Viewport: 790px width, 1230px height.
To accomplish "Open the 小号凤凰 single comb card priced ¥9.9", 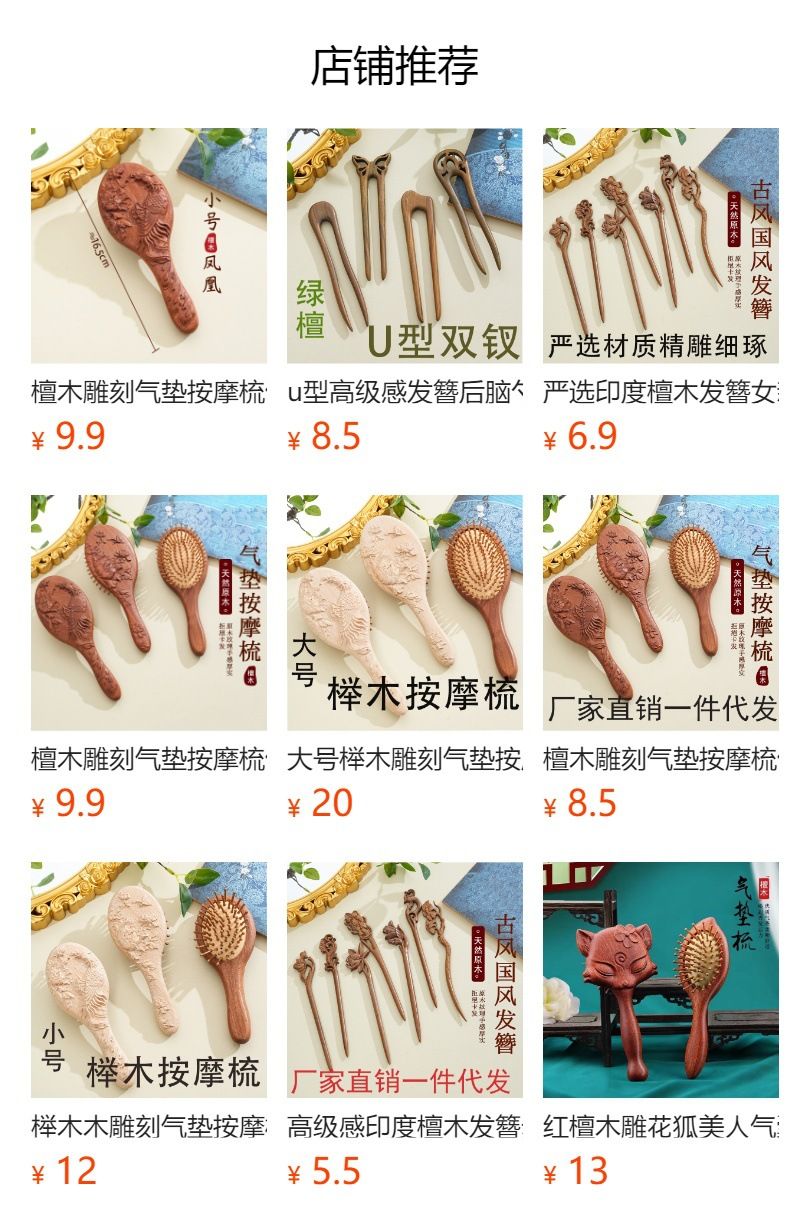I will (x=149, y=290).
